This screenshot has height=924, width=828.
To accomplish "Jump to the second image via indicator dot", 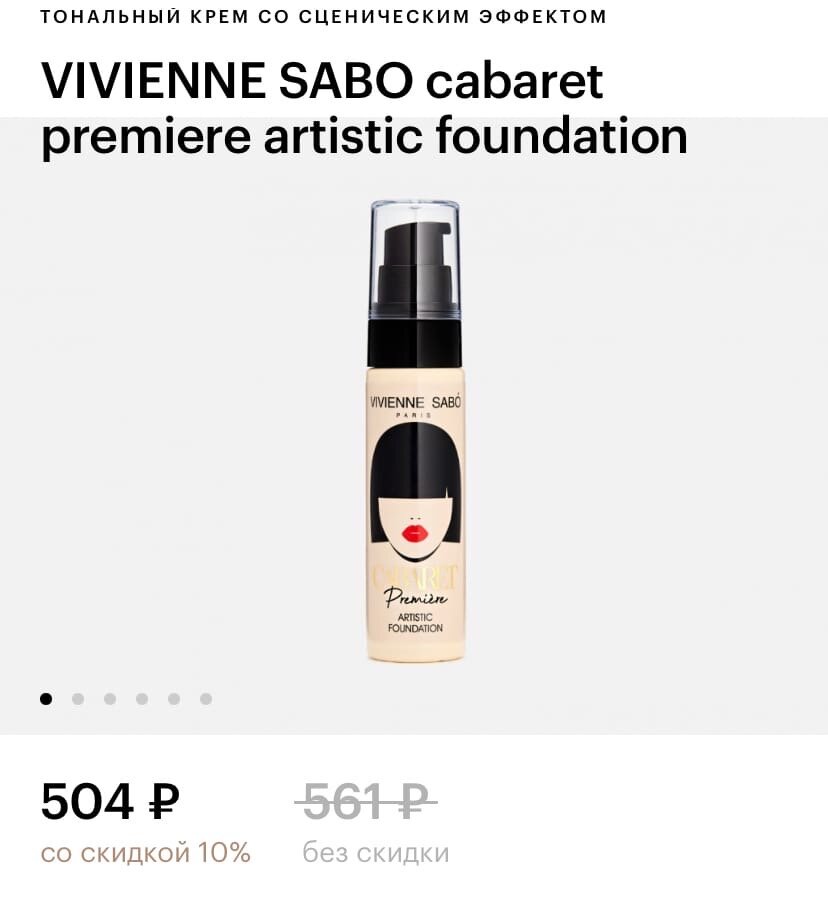I will click(78, 699).
